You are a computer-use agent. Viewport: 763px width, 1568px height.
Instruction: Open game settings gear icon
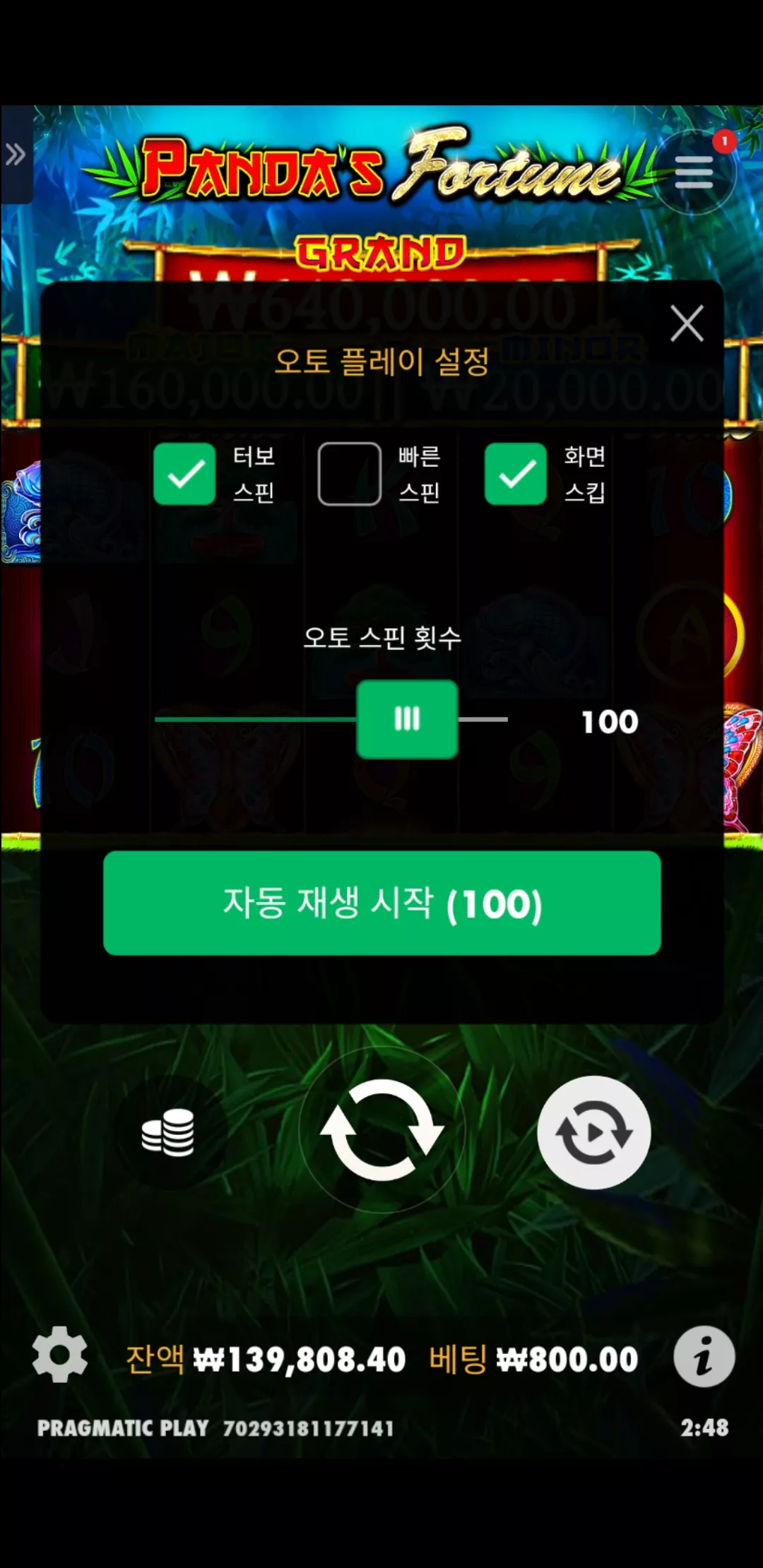[60, 1354]
